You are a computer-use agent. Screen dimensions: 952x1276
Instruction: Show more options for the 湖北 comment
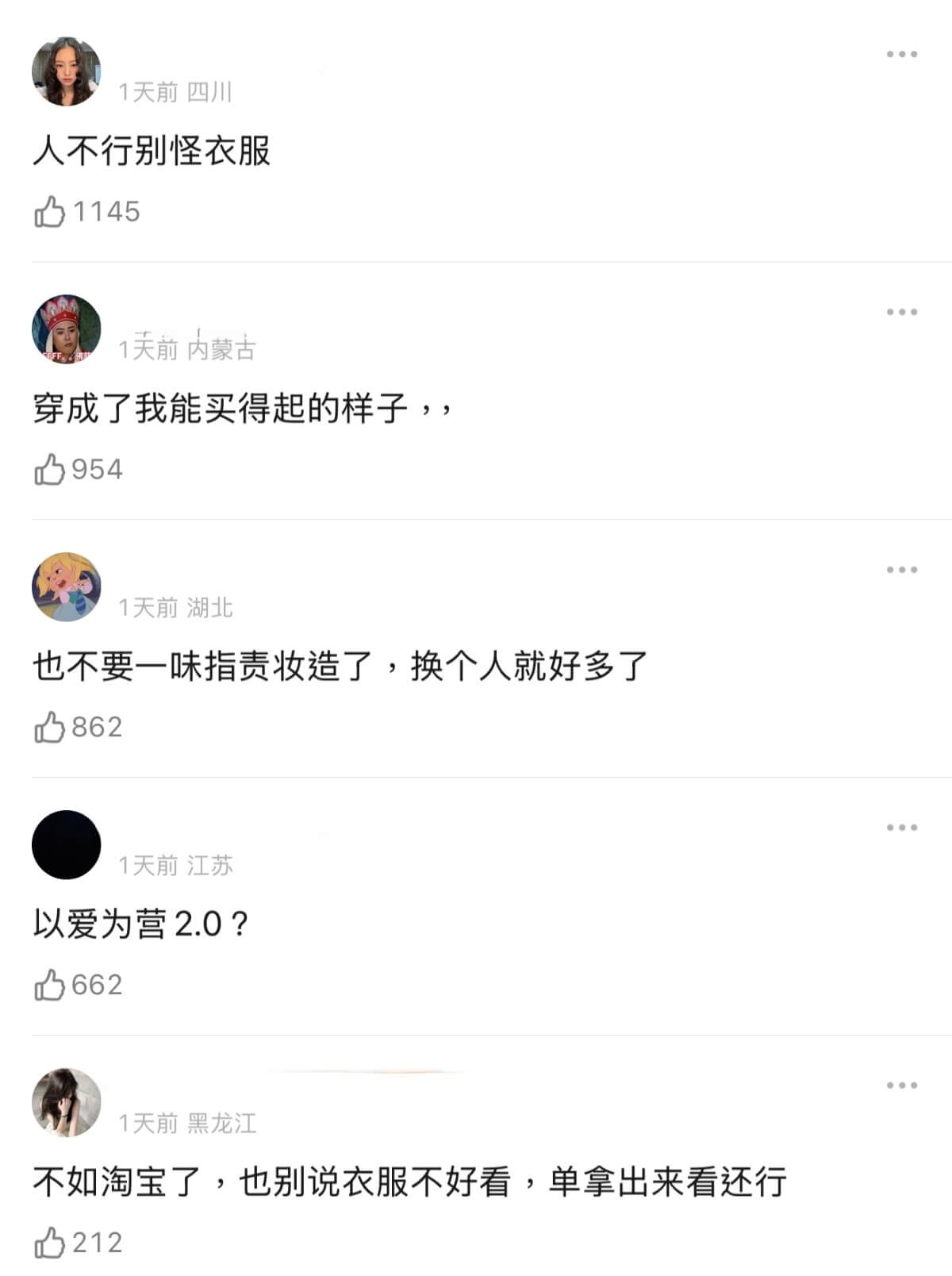(901, 570)
